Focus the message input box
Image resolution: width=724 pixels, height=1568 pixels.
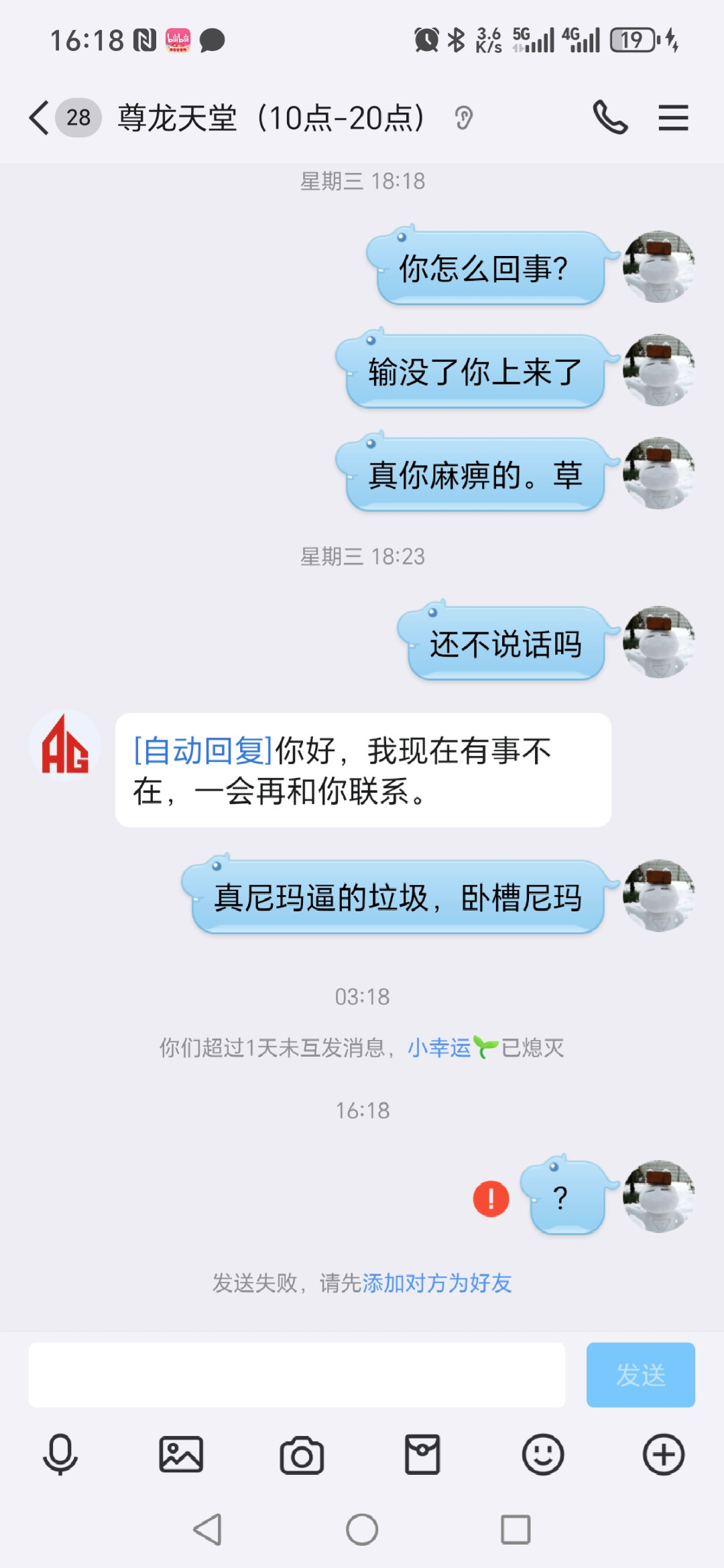(x=296, y=1374)
